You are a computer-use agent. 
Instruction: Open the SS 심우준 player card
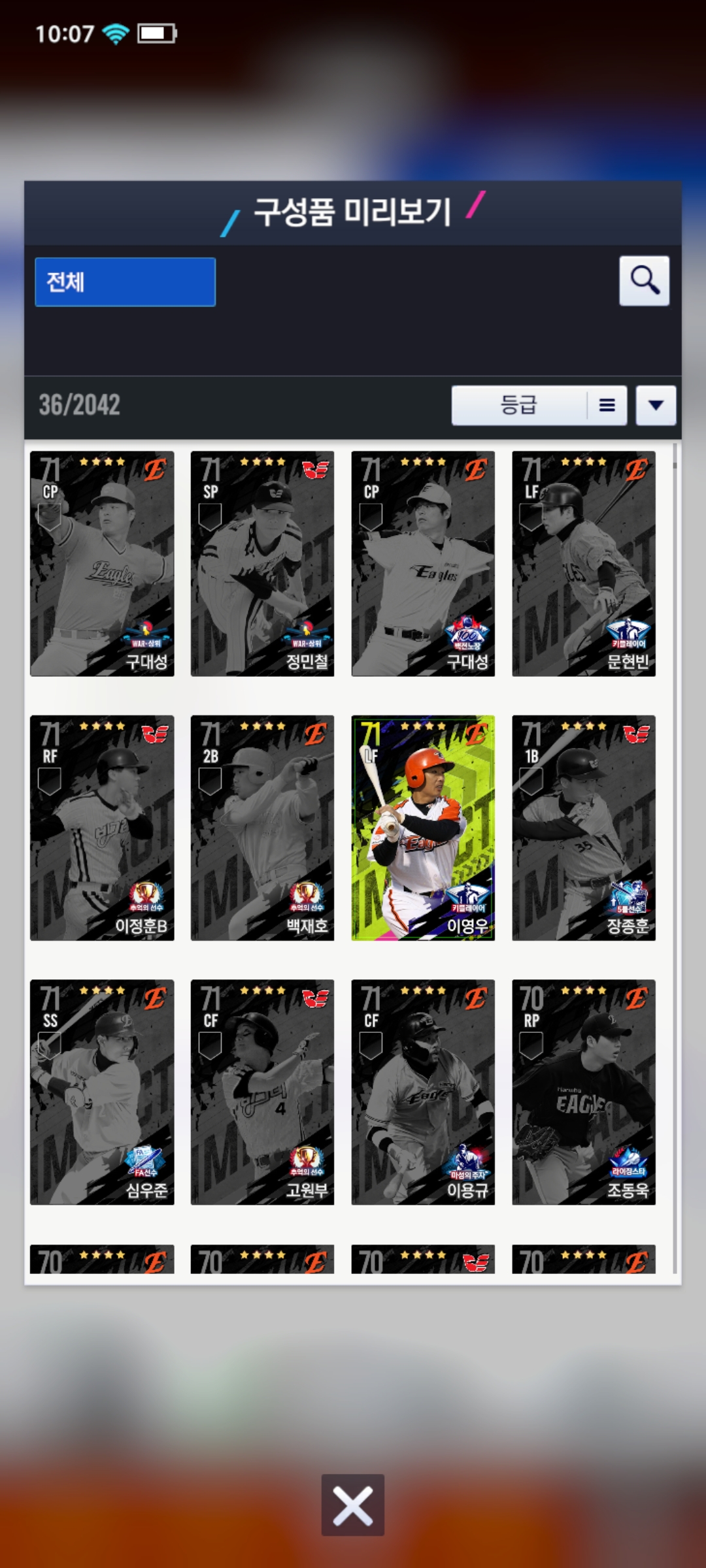click(x=102, y=1092)
